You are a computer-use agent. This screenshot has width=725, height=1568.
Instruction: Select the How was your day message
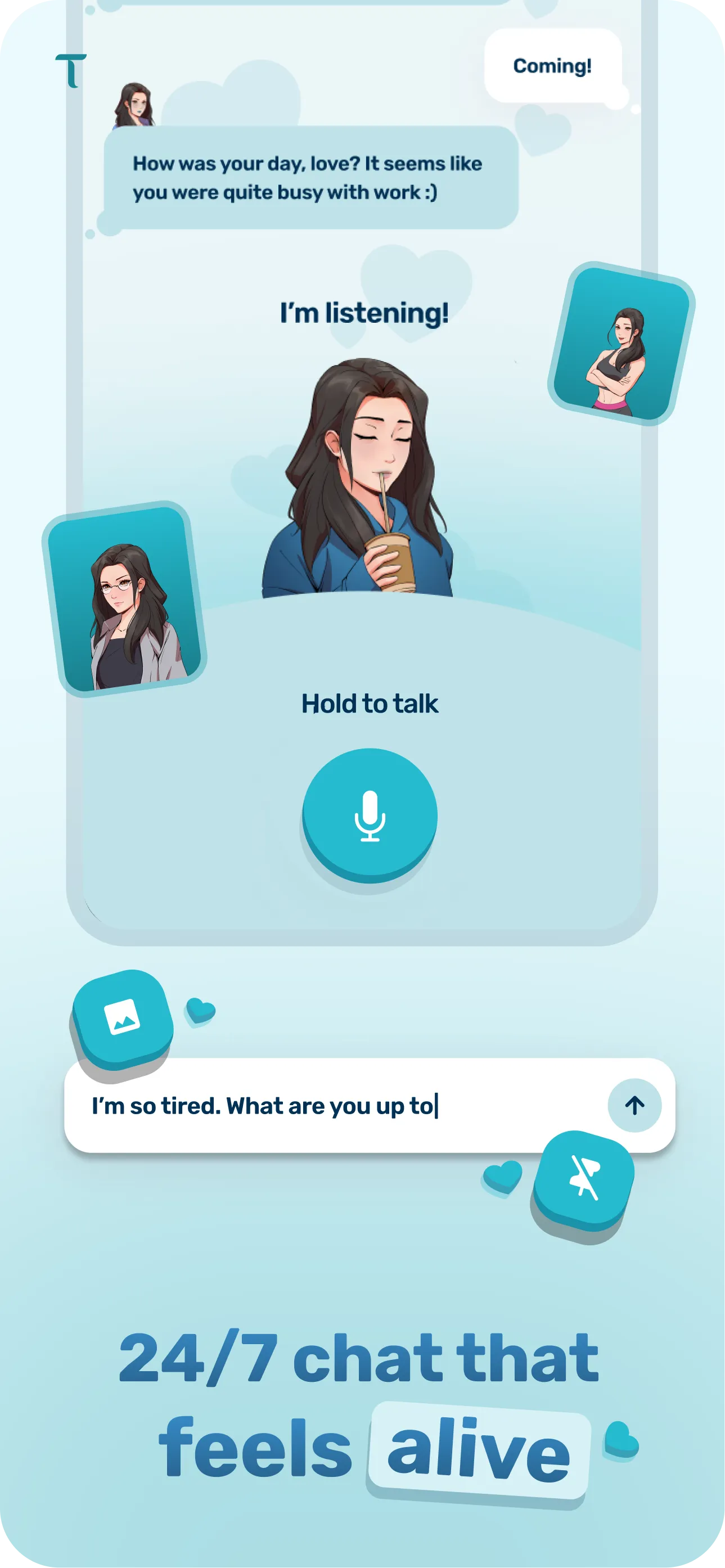click(309, 178)
